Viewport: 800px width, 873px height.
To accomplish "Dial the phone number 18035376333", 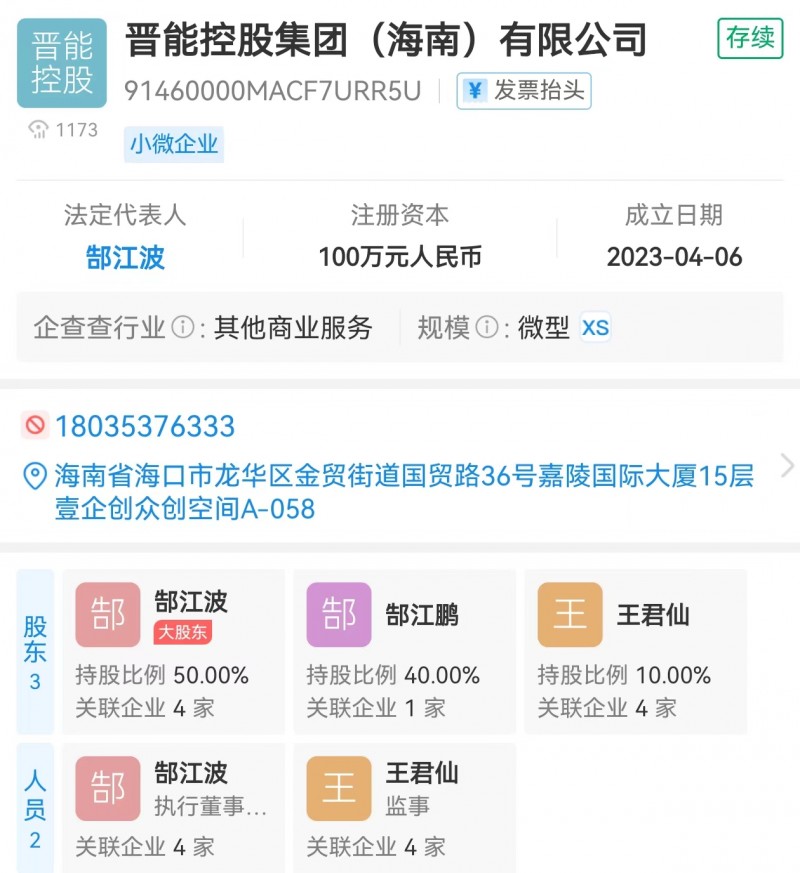I will point(145,426).
